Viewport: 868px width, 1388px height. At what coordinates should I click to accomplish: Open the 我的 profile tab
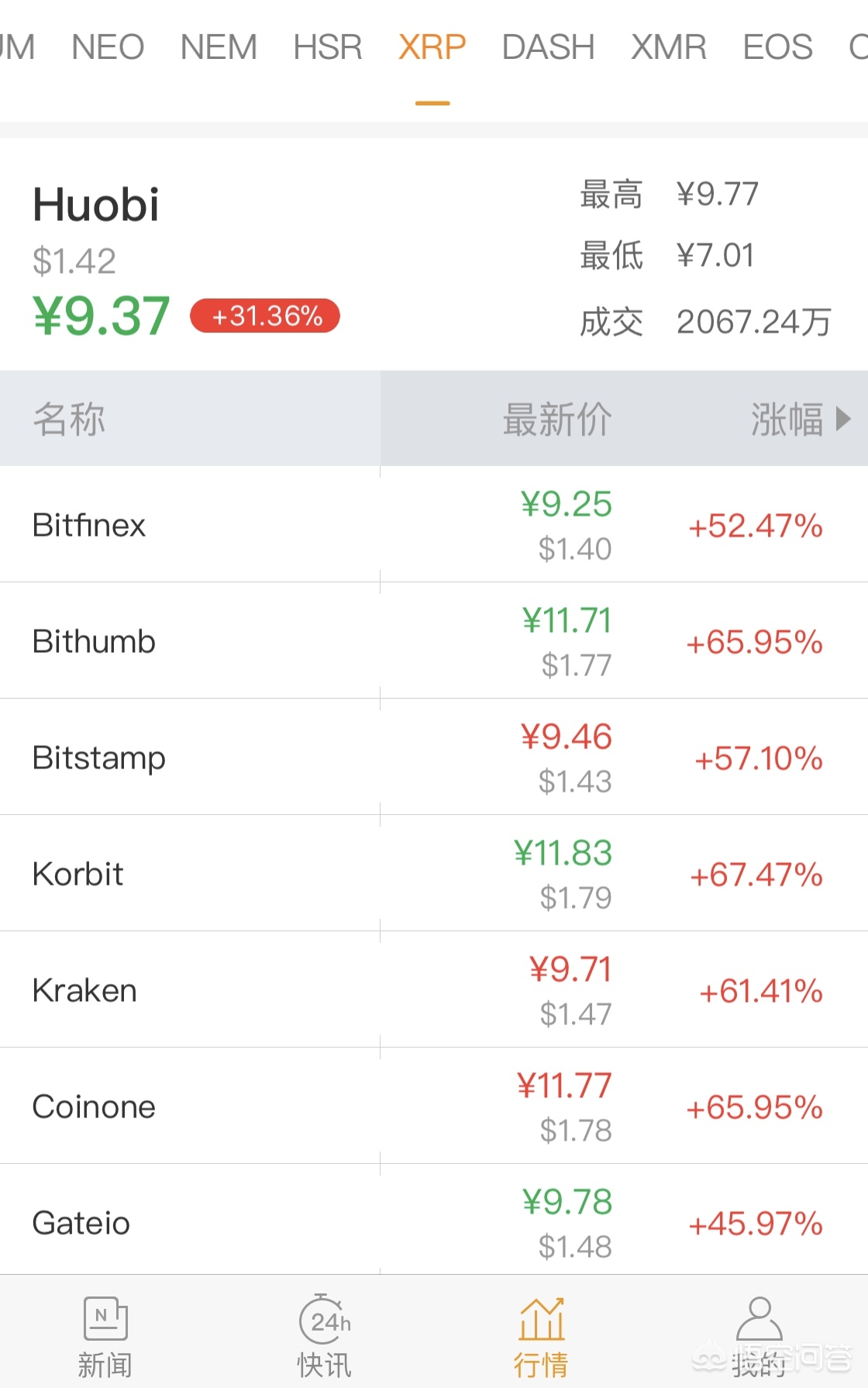click(759, 1336)
